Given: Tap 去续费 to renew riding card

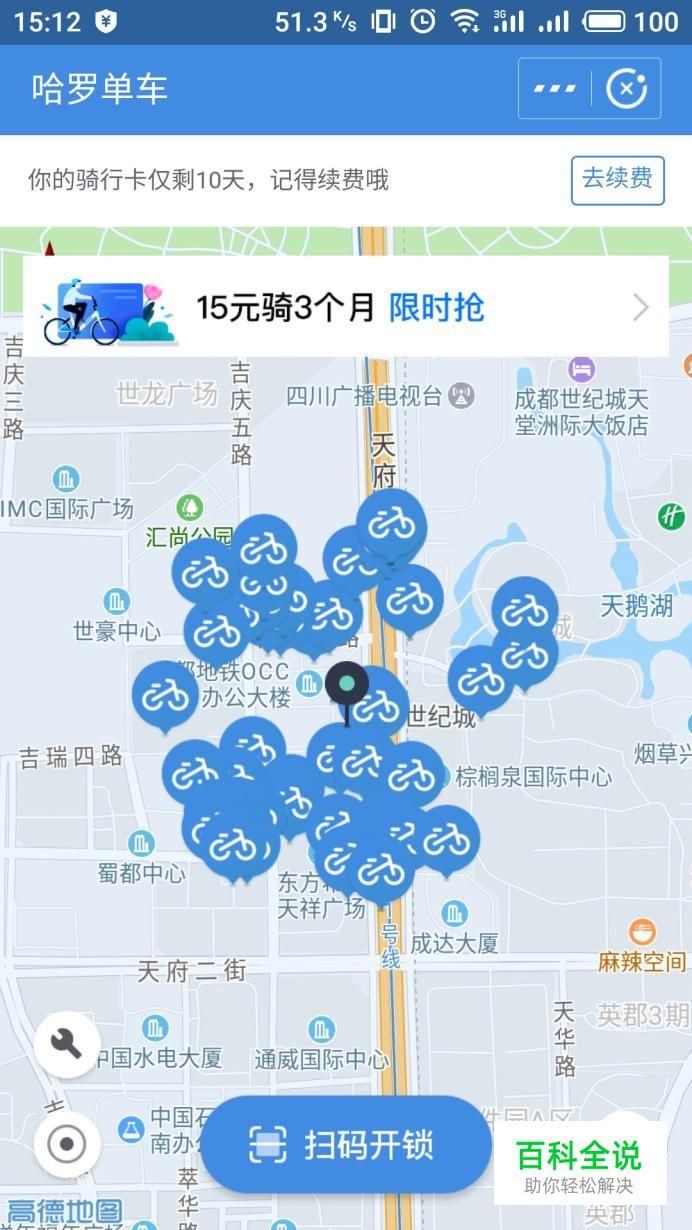Looking at the screenshot, I should pyautogui.click(x=617, y=180).
